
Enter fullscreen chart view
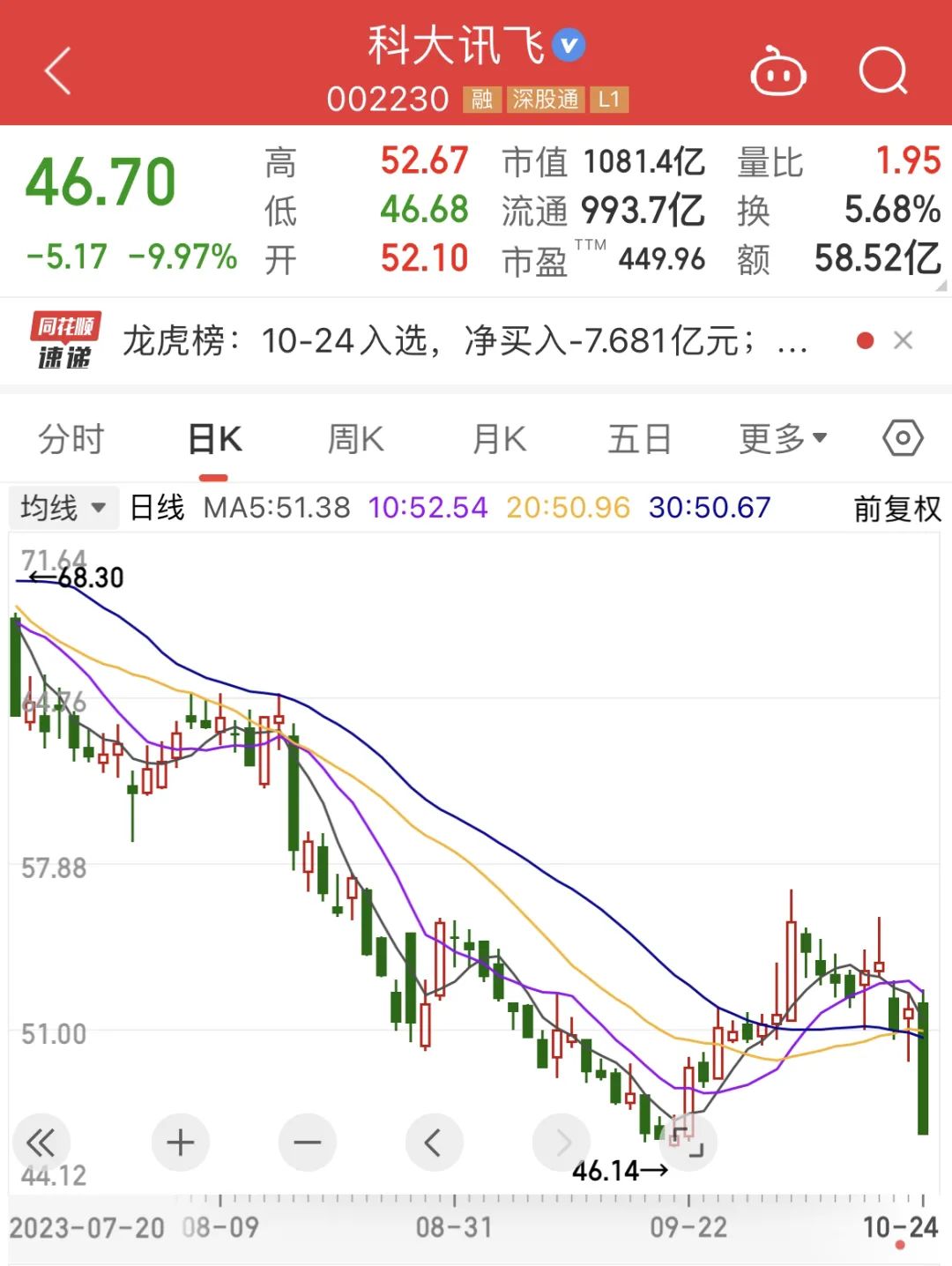pos(688,1143)
